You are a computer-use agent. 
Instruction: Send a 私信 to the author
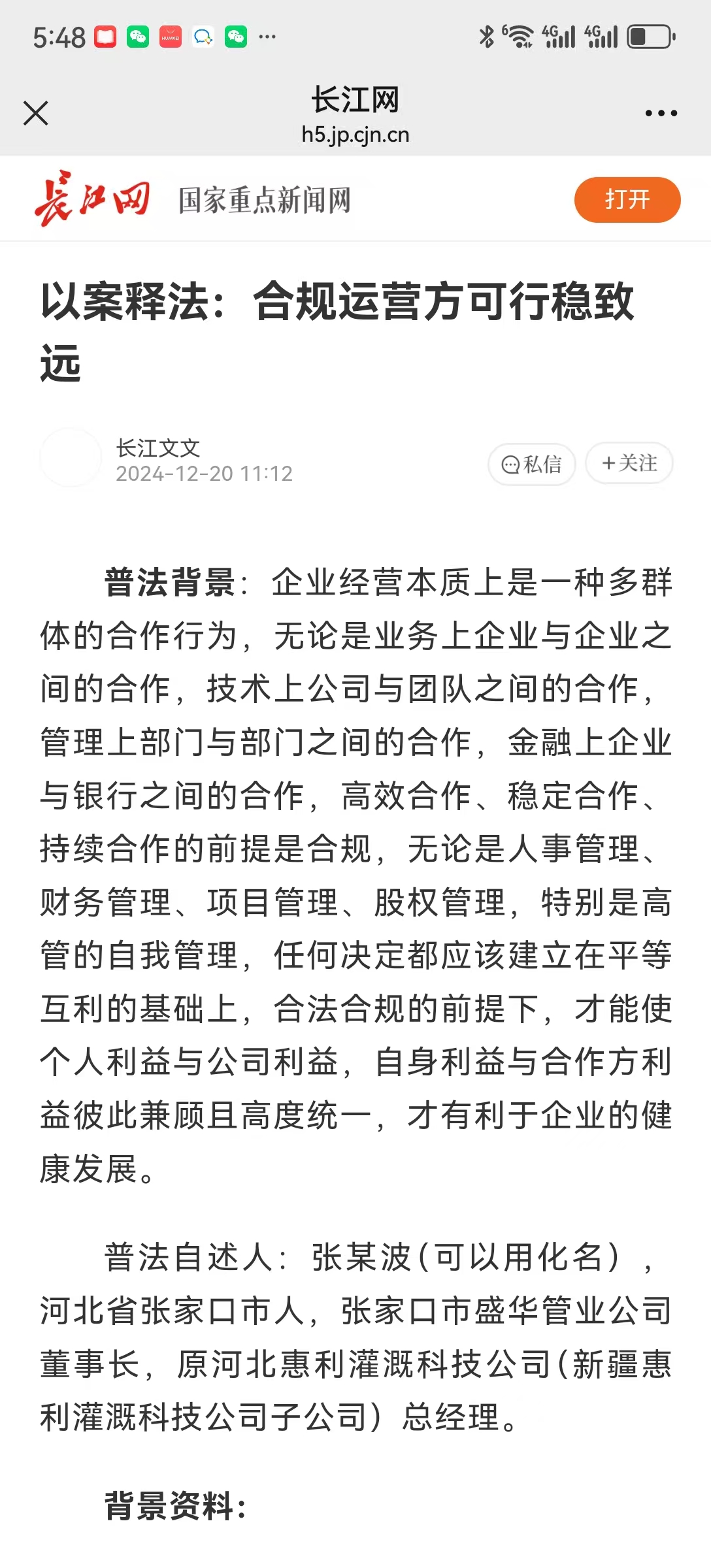(x=531, y=464)
